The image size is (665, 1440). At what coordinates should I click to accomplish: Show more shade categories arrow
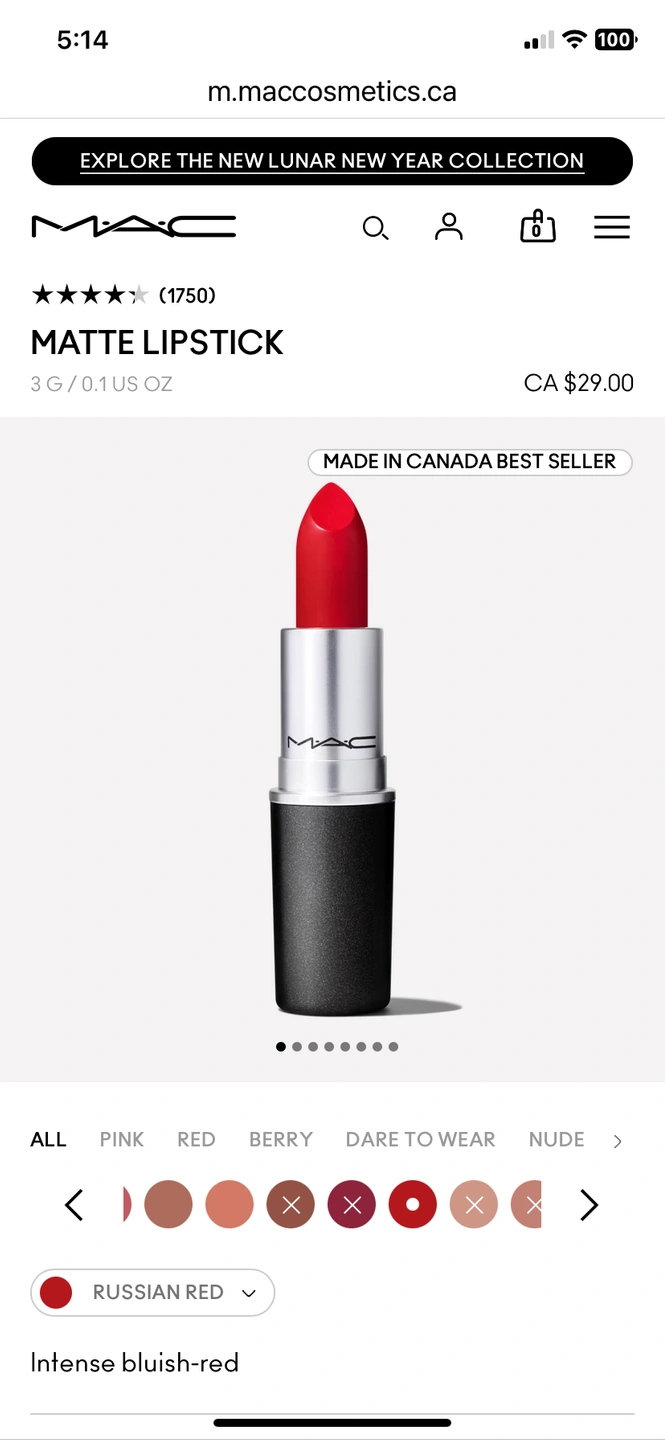(x=617, y=1141)
